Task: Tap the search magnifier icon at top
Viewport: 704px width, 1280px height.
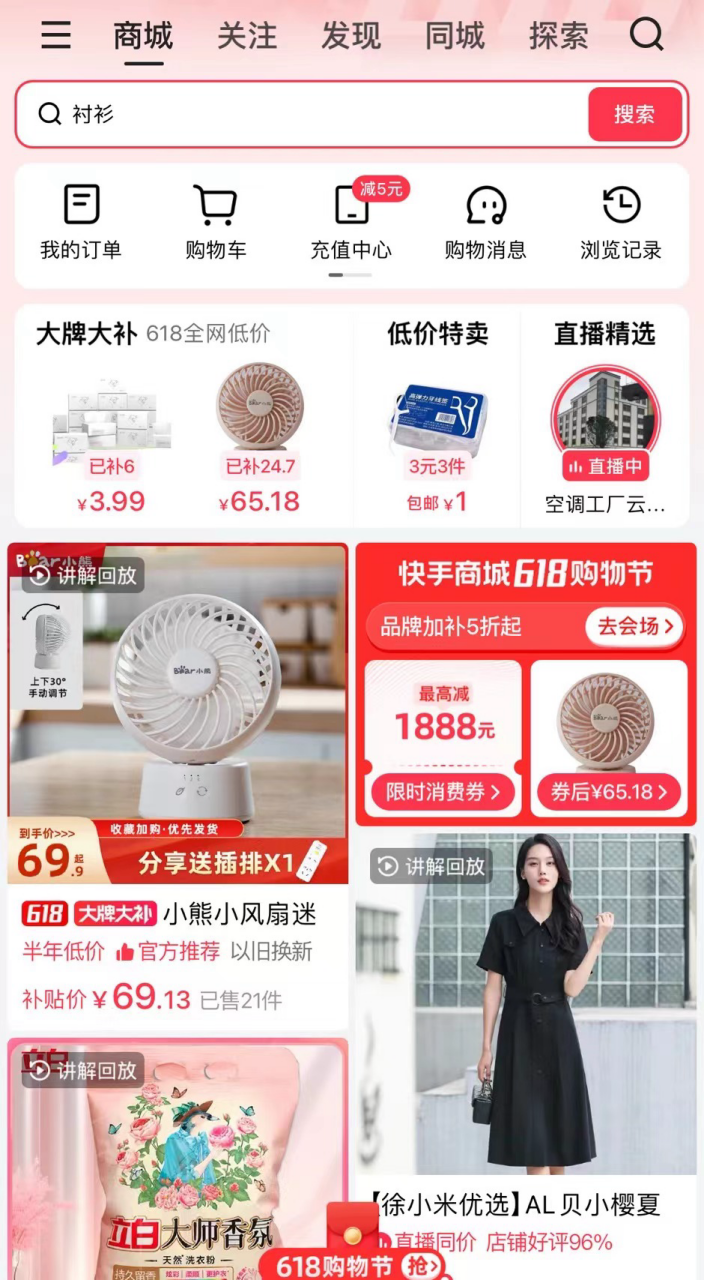Action: 646,35
